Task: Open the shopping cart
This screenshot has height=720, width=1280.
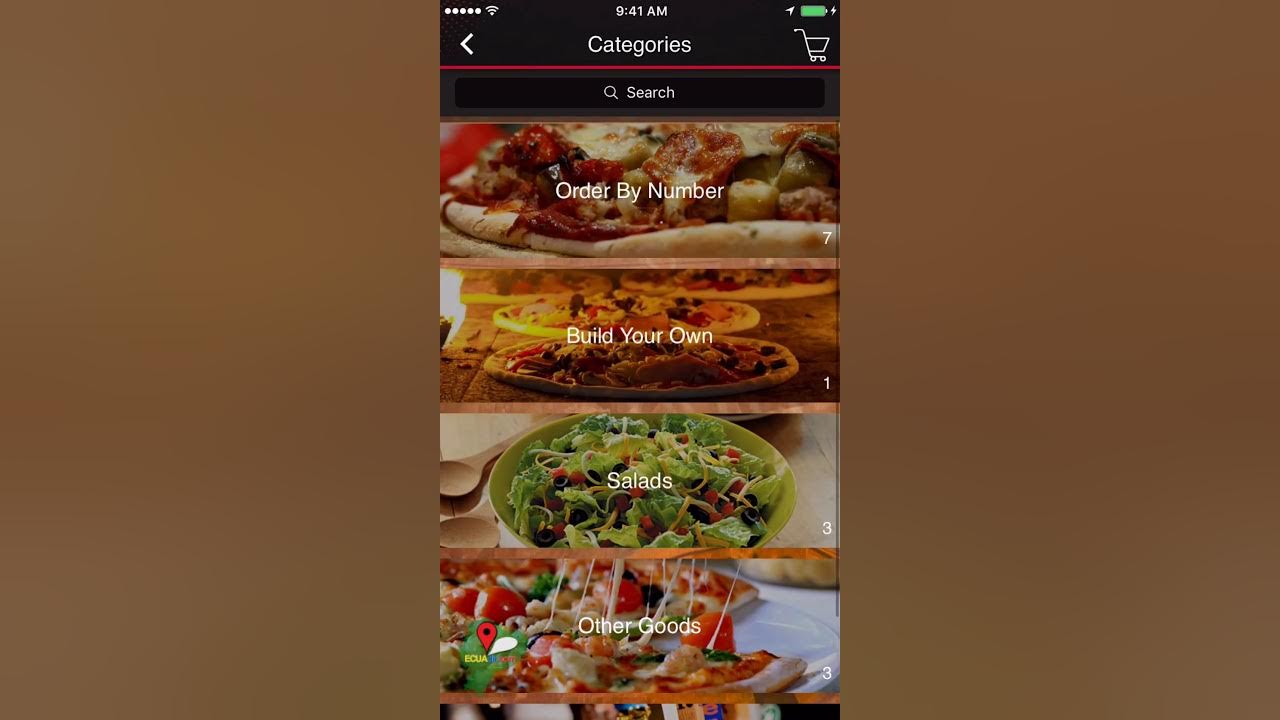Action: click(811, 45)
